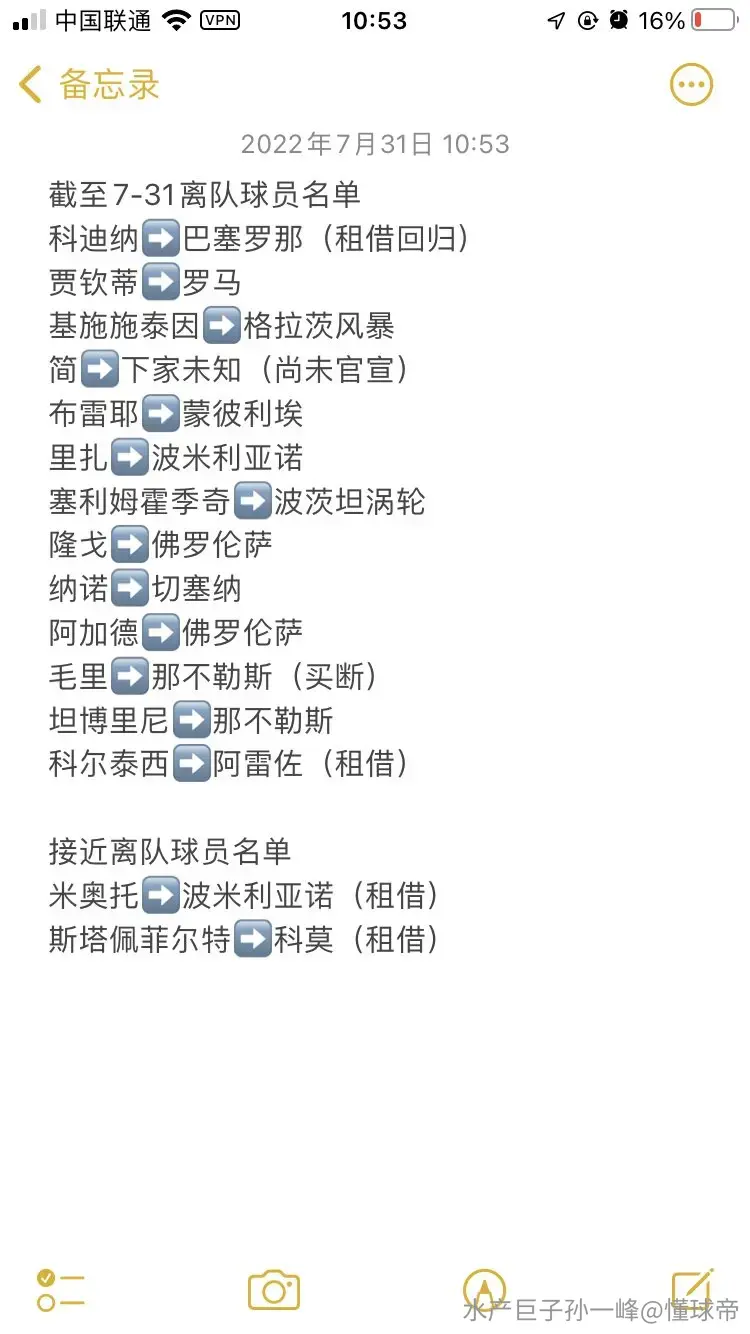Image resolution: width=750 pixels, height=1334 pixels.
Task: Open the camera attachment option
Action: (x=274, y=1290)
